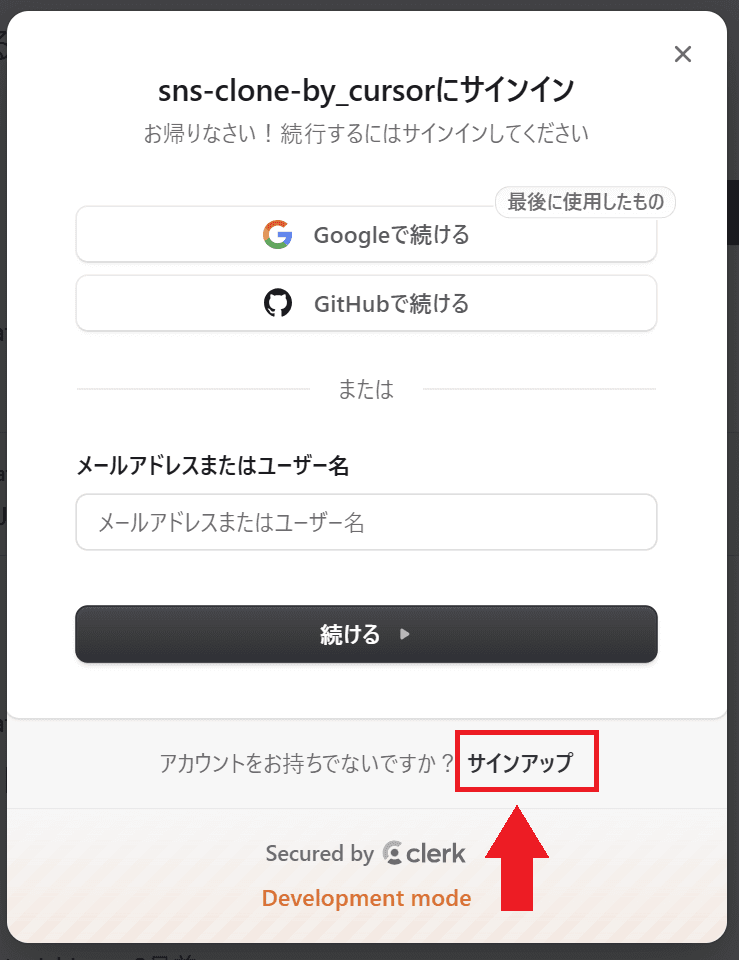Click the X to close the sign-in dialog
The height and width of the screenshot is (960, 739).
tap(683, 54)
